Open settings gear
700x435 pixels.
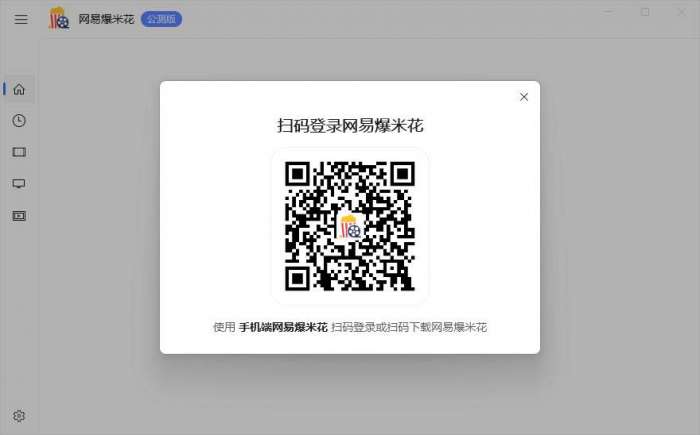(x=19, y=415)
